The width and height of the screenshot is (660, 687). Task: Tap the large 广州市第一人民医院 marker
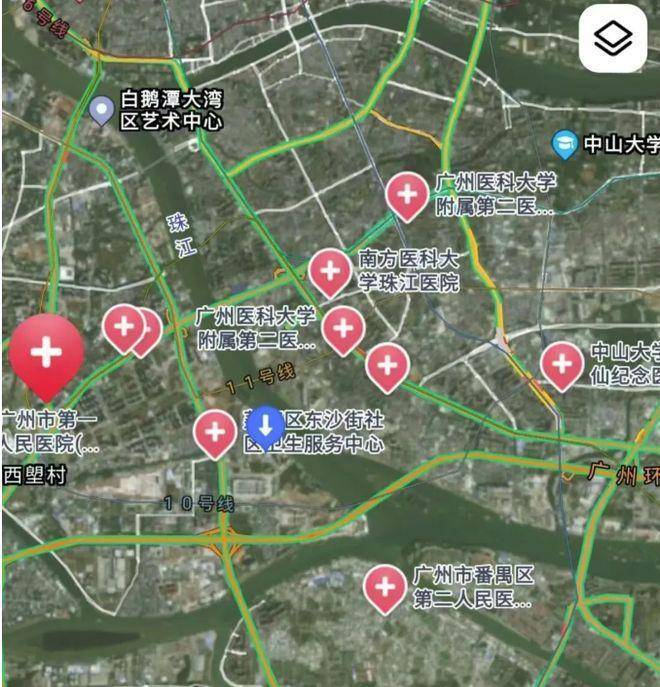[x=46, y=353]
